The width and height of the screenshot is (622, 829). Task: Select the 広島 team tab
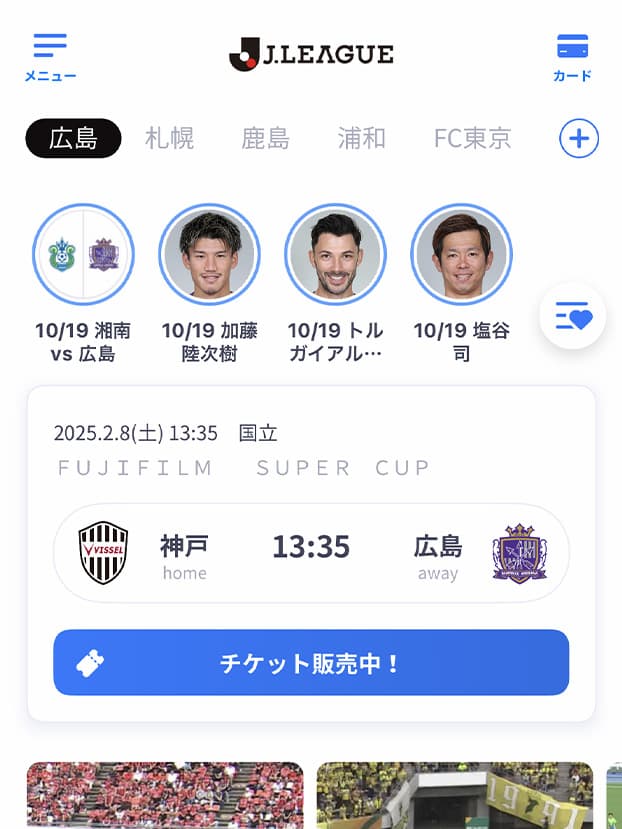[x=73, y=138]
